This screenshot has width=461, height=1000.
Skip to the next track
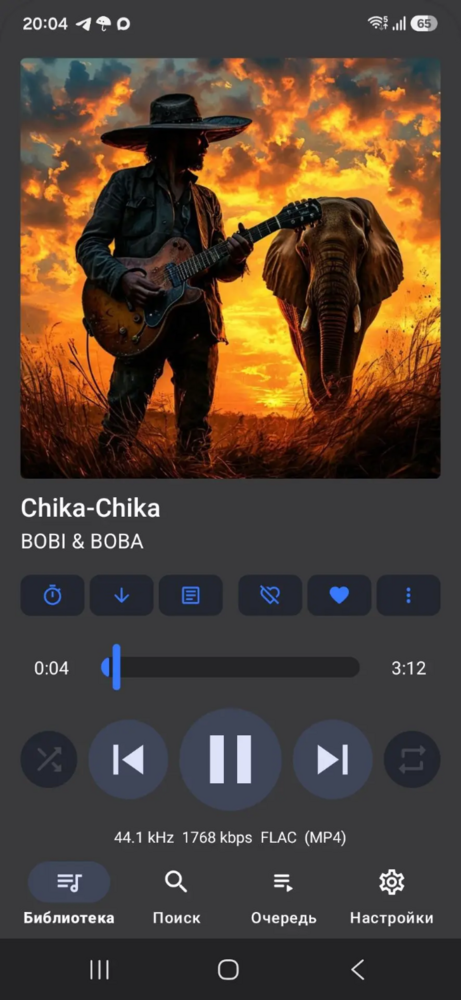click(x=333, y=759)
